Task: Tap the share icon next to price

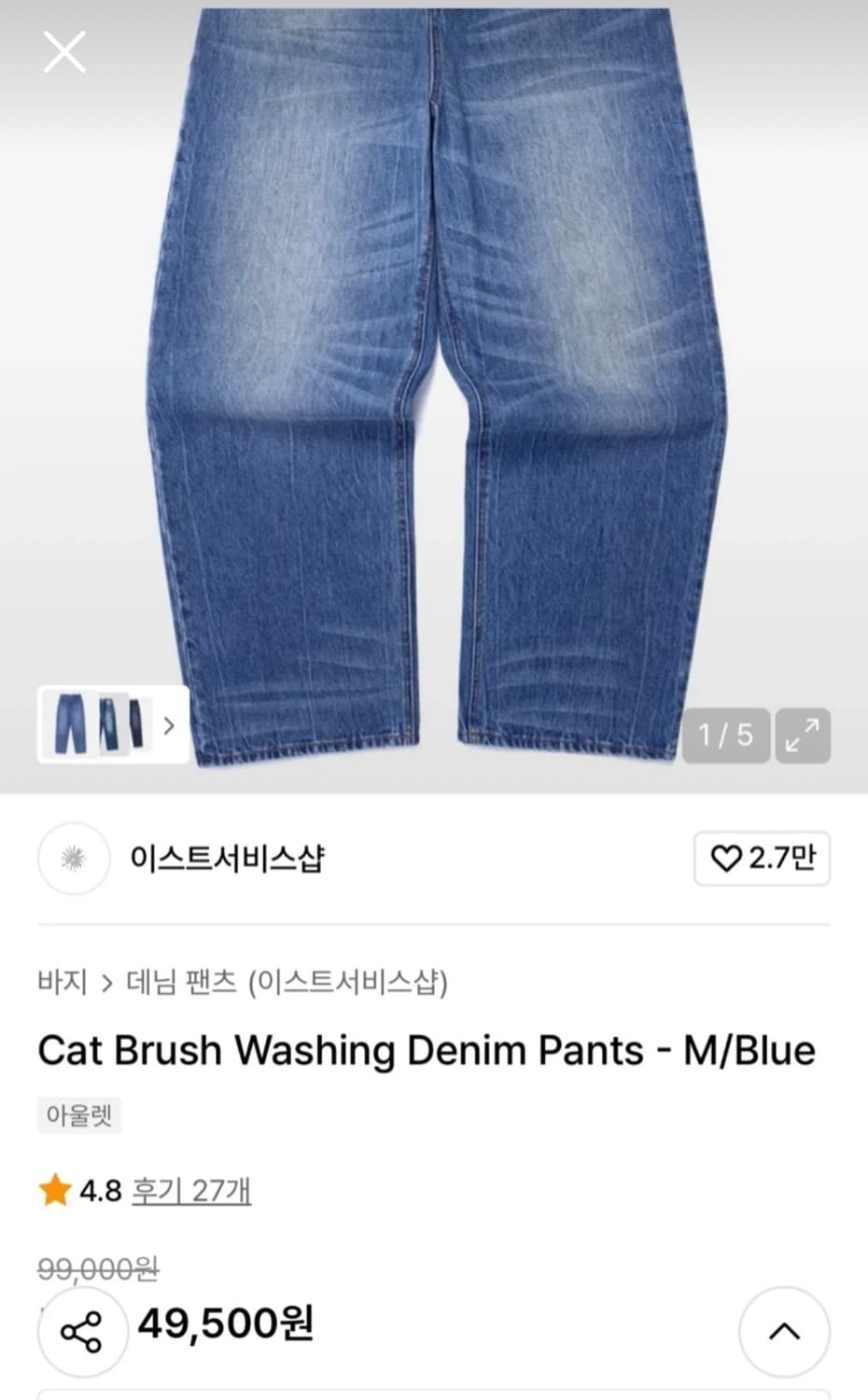Action: [82, 1332]
